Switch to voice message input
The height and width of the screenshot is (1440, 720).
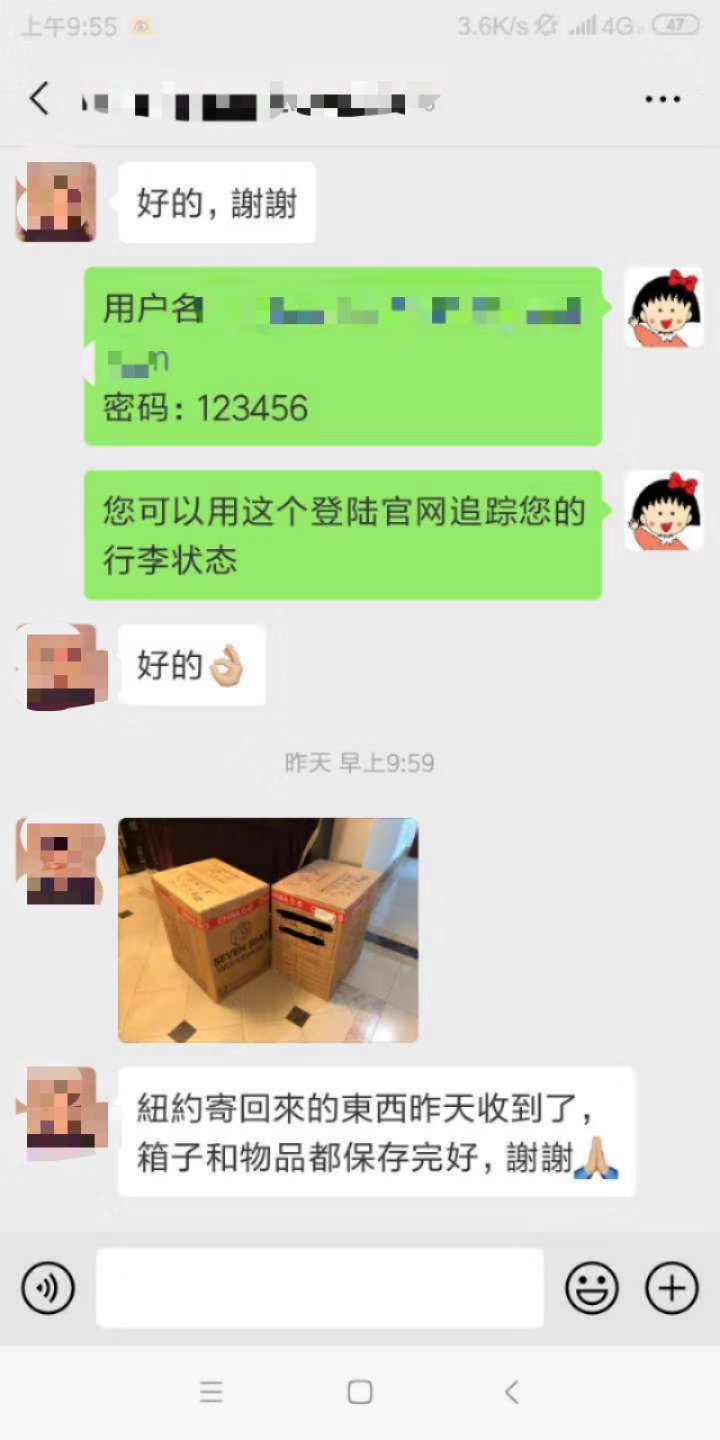pyautogui.click(x=48, y=1288)
